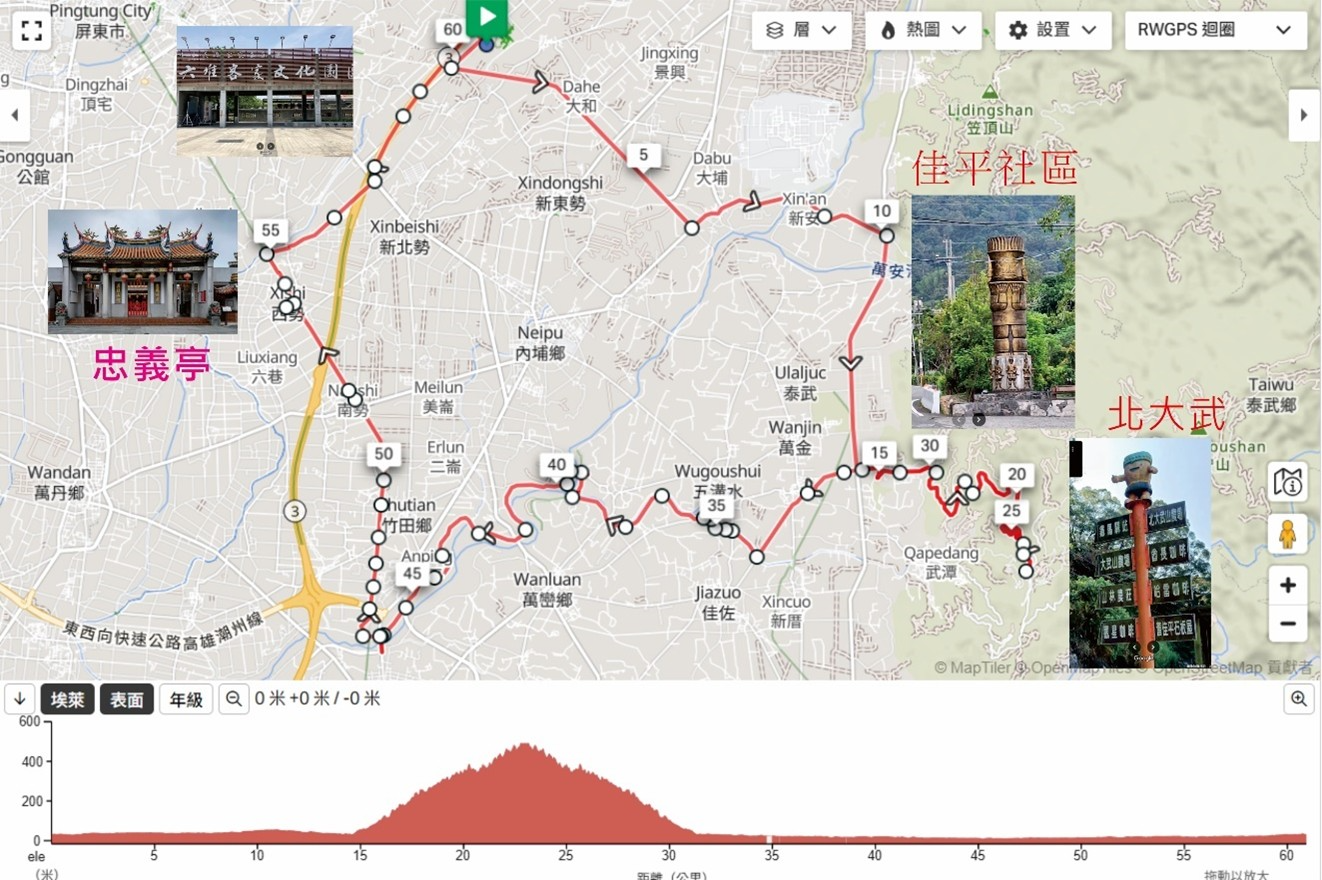The width and height of the screenshot is (1322, 880).
Task: Enter fullscreen map mode
Action: 32,30
